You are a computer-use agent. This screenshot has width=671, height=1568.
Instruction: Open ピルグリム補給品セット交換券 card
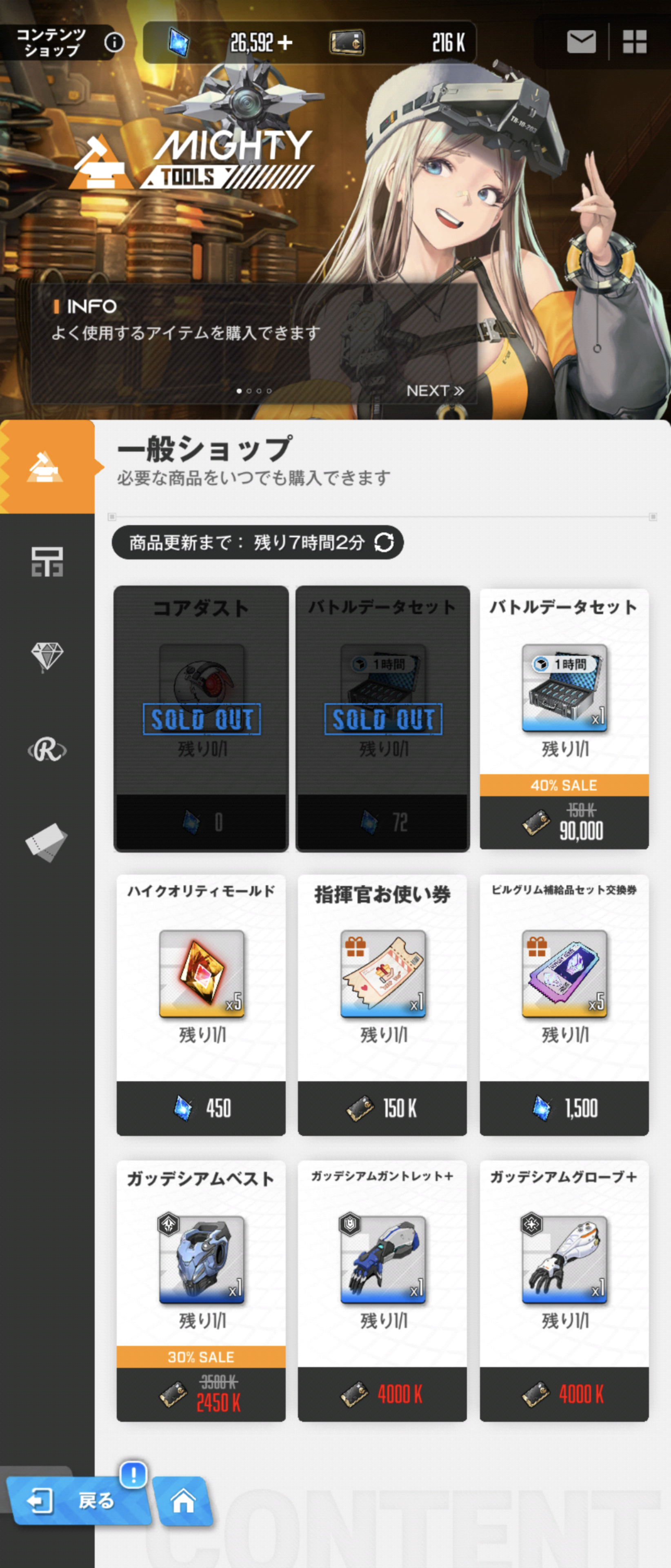tap(564, 1004)
